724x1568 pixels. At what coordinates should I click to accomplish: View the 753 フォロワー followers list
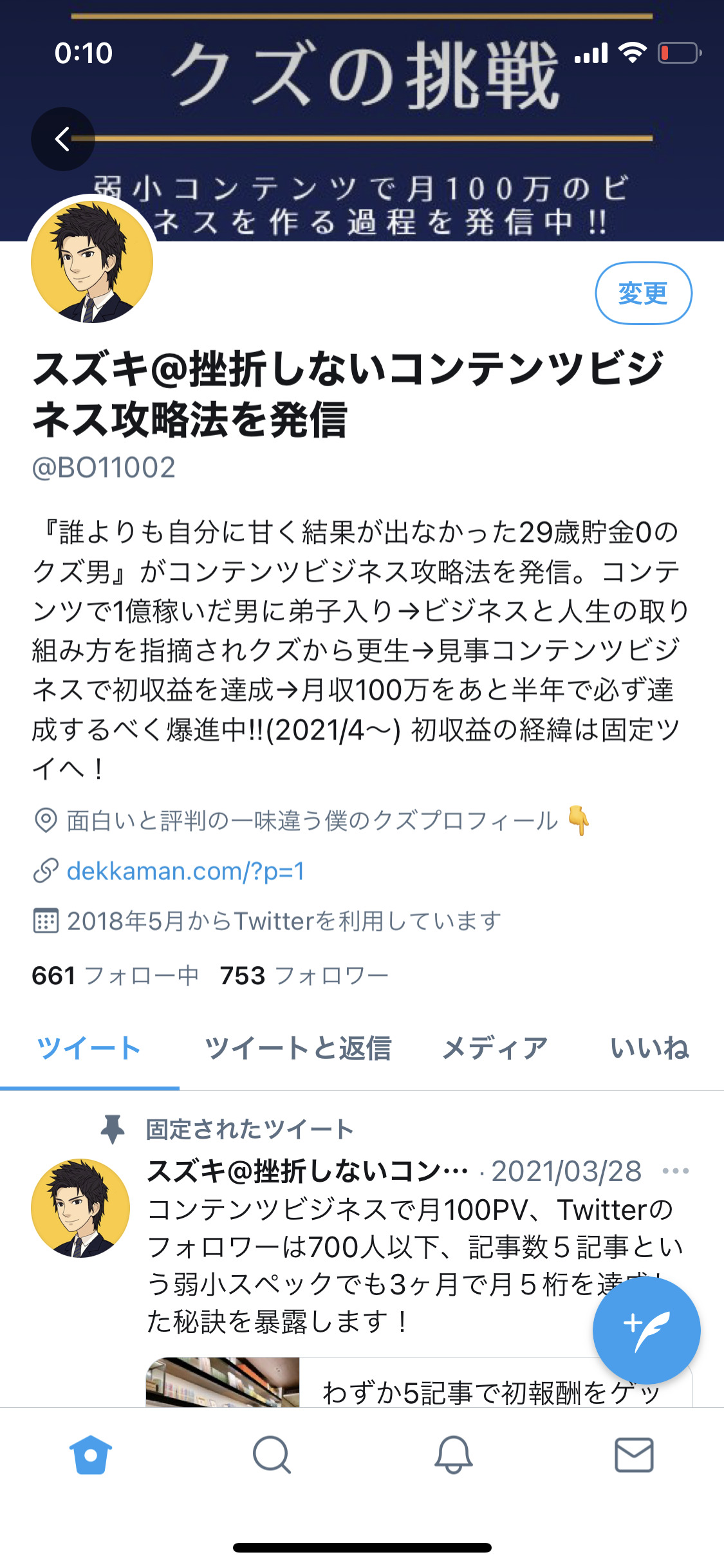[304, 976]
